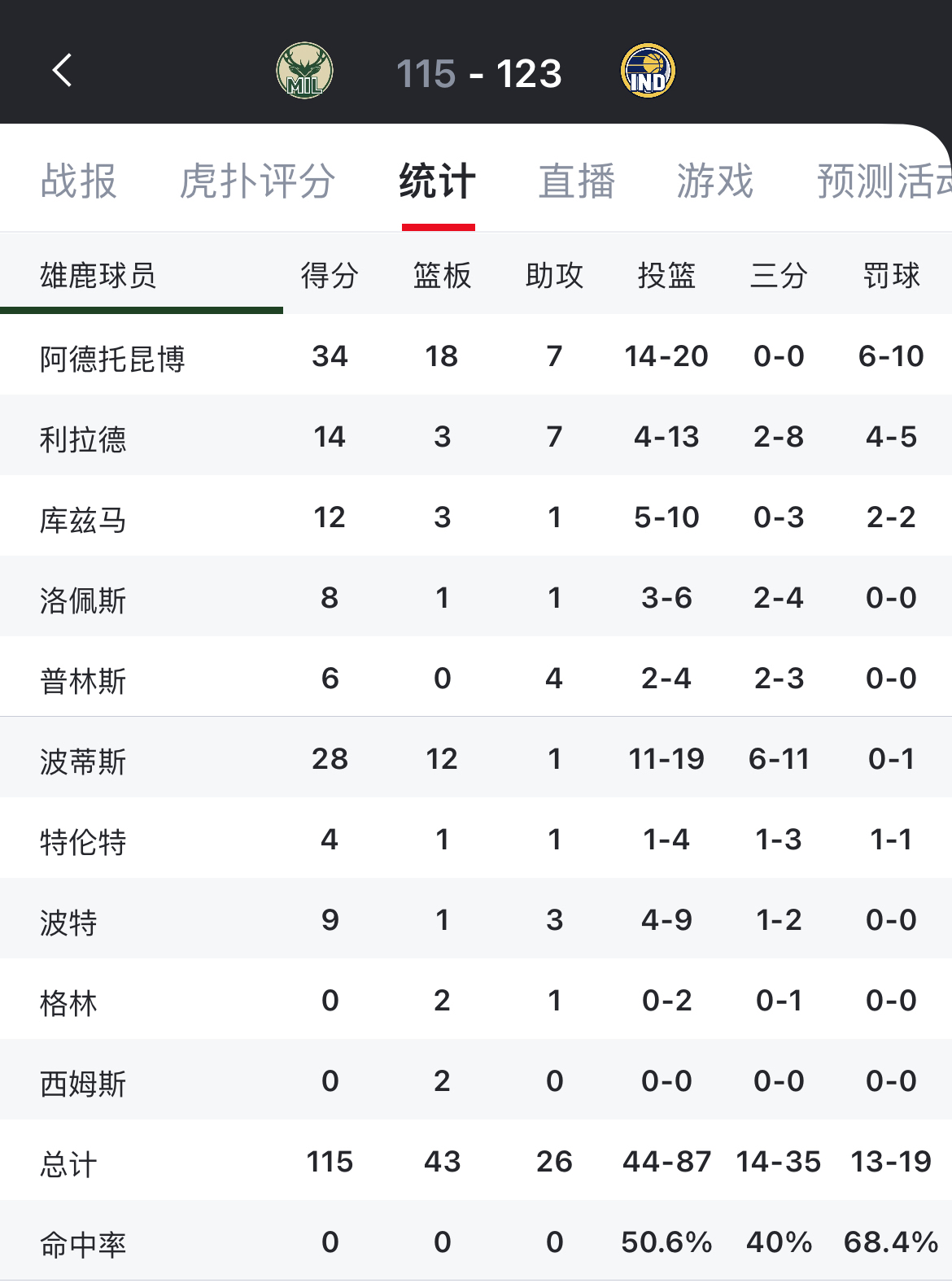Open player 特伦特's row

[x=83, y=841]
